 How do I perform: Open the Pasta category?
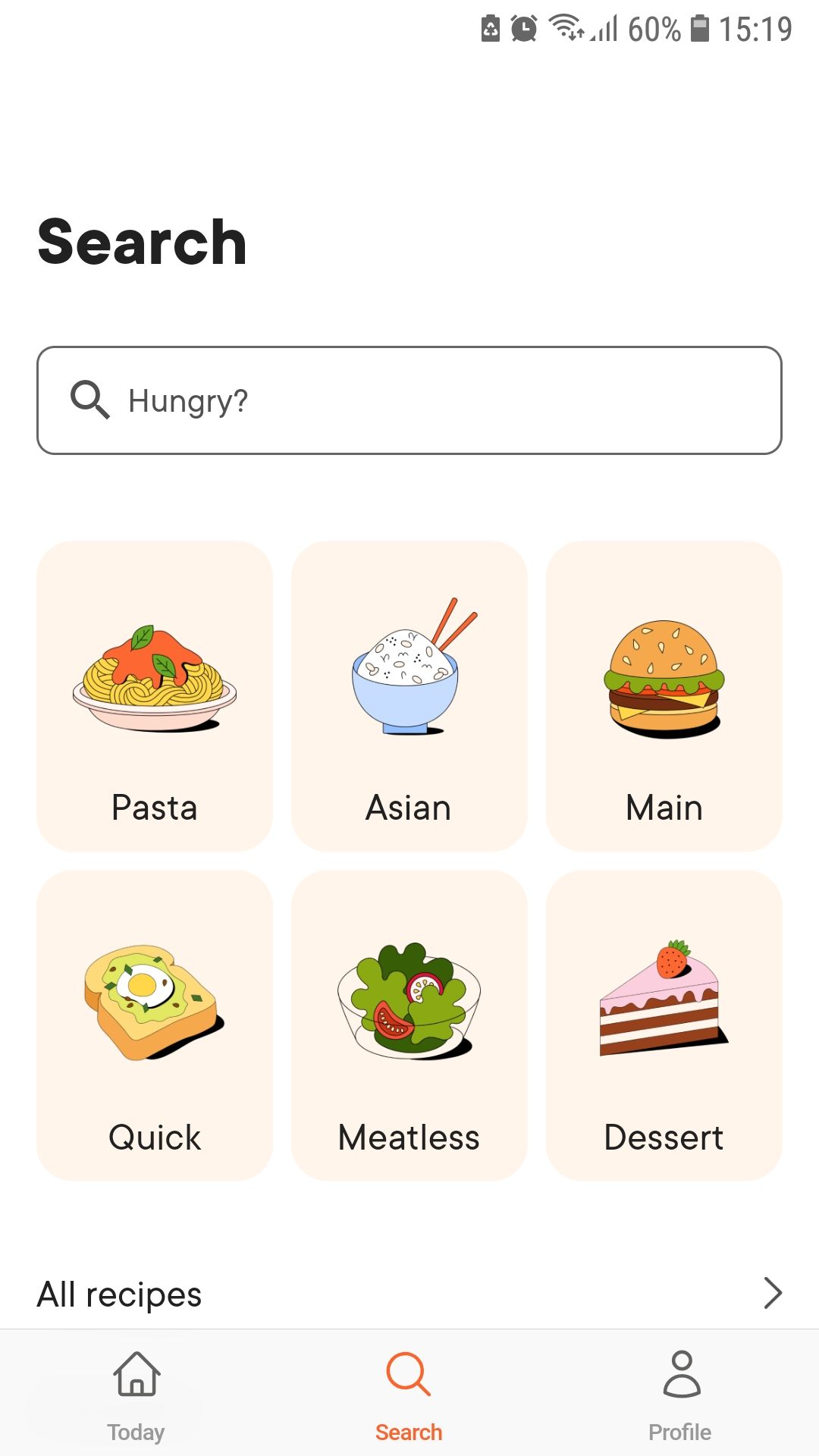tap(155, 696)
